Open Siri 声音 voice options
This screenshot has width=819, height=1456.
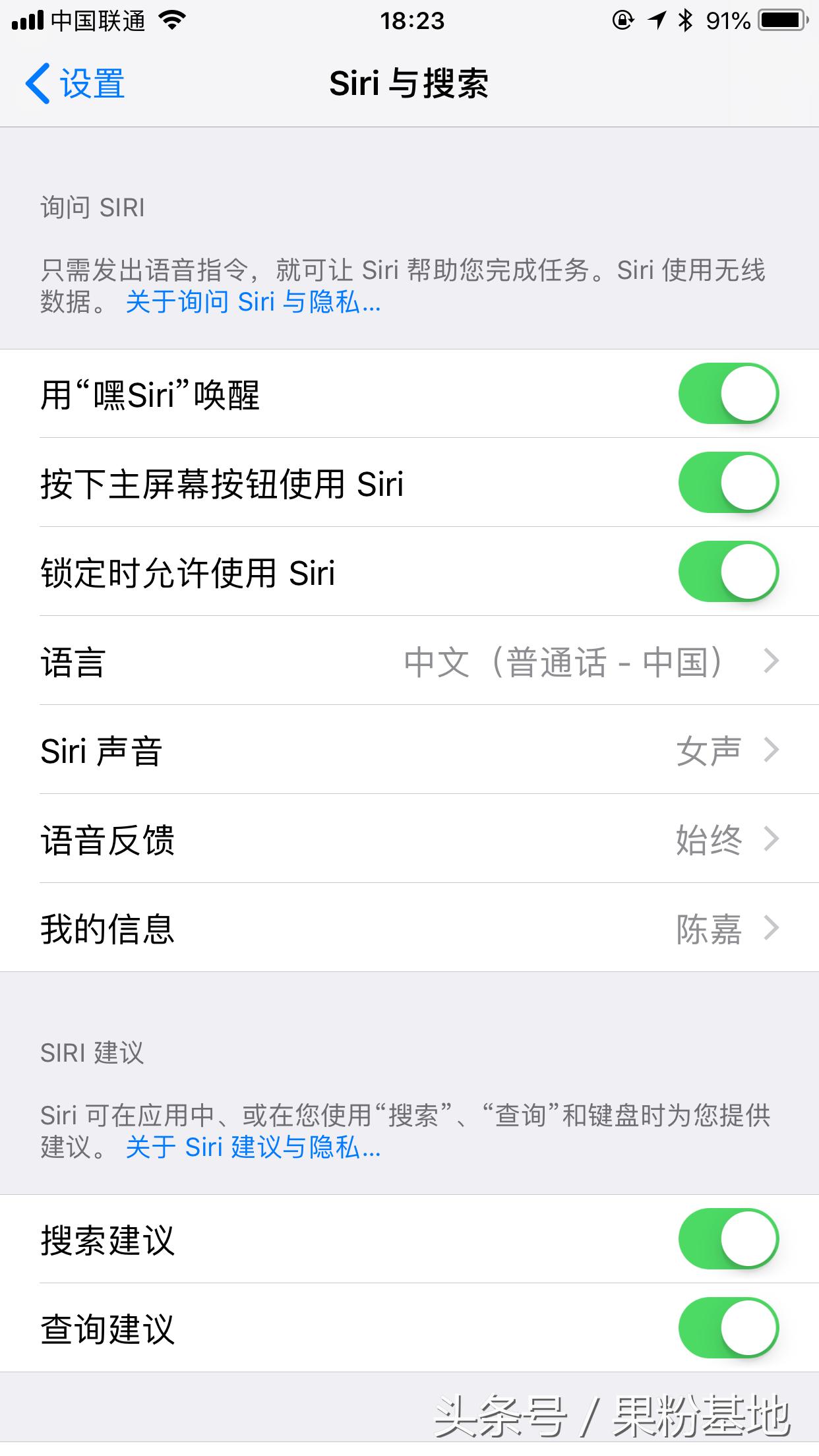click(409, 752)
